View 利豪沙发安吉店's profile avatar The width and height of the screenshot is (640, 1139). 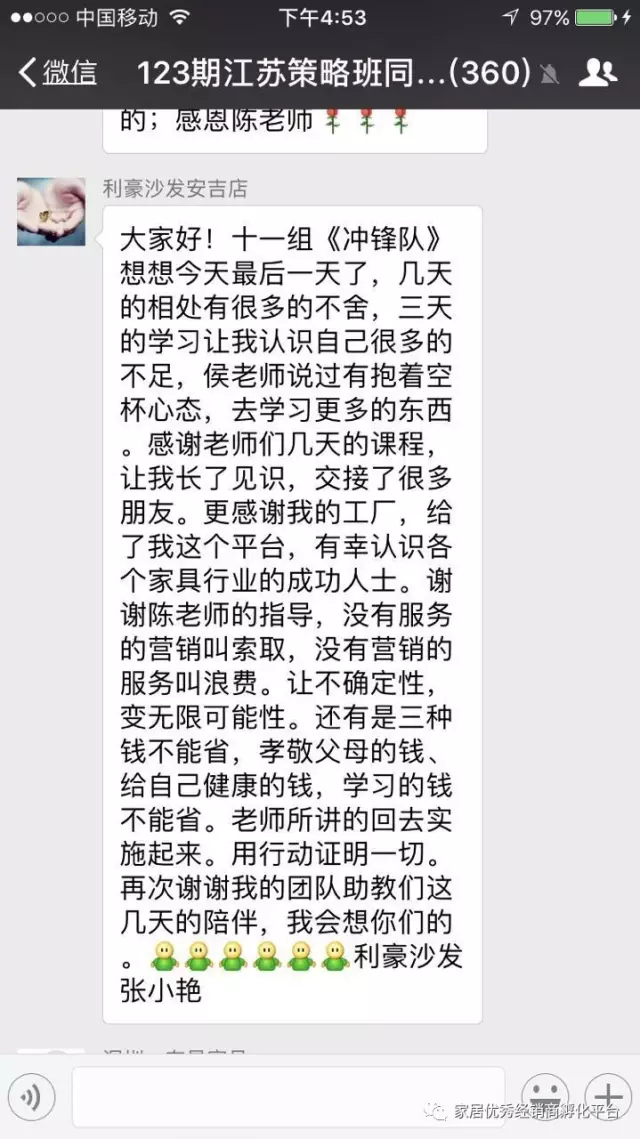[x=51, y=211]
